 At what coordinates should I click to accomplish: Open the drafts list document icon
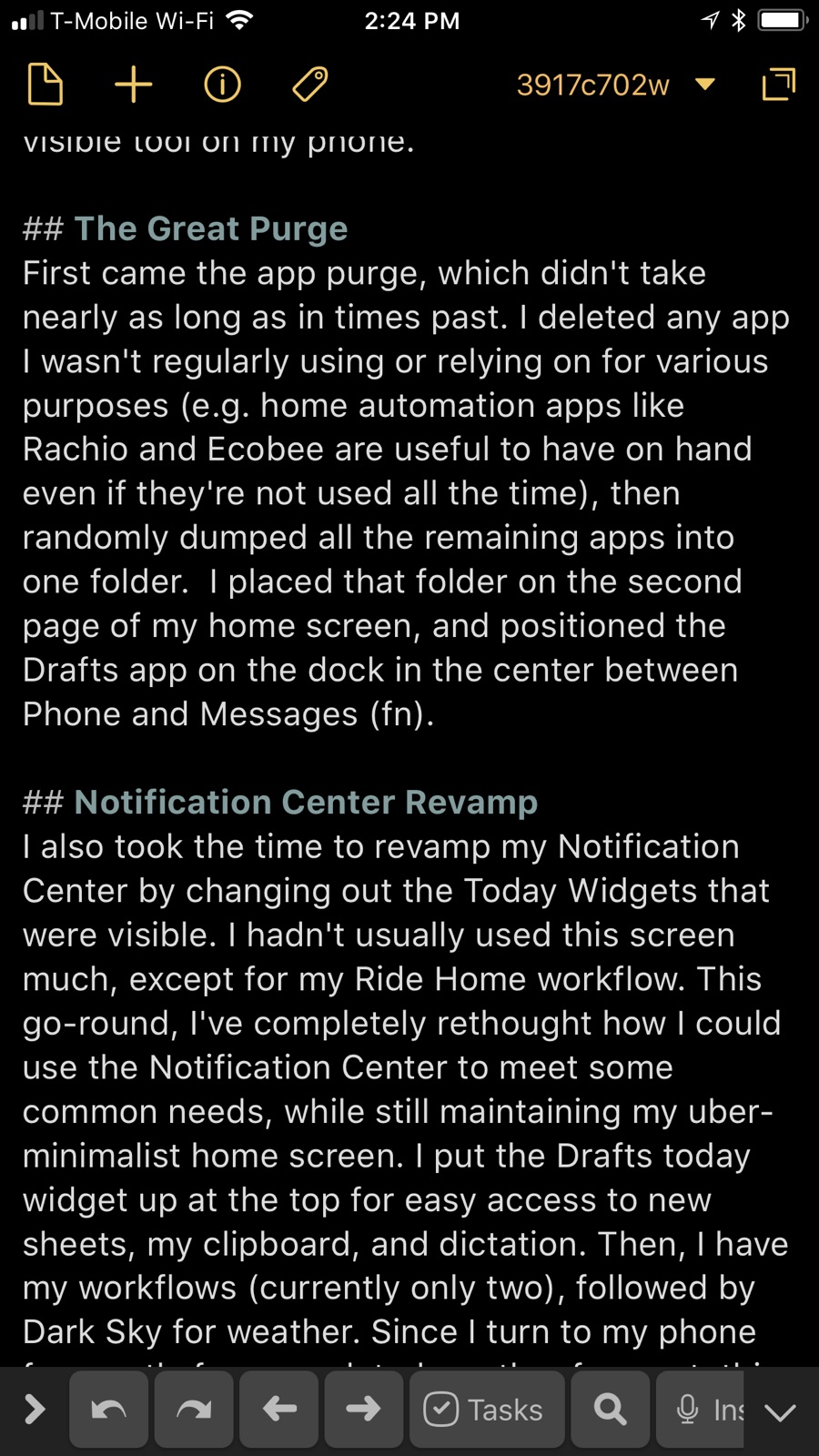click(x=45, y=85)
